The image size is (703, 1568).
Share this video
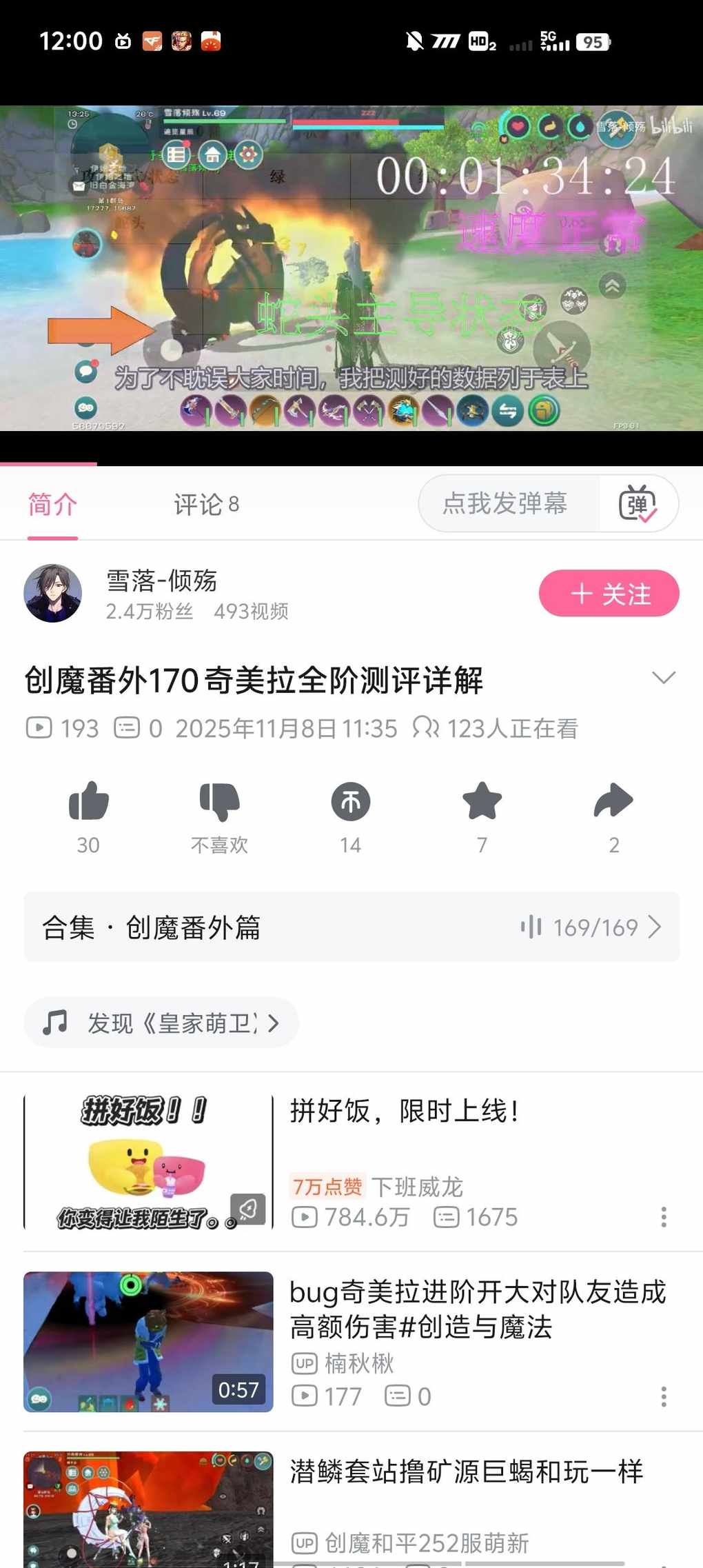click(613, 803)
